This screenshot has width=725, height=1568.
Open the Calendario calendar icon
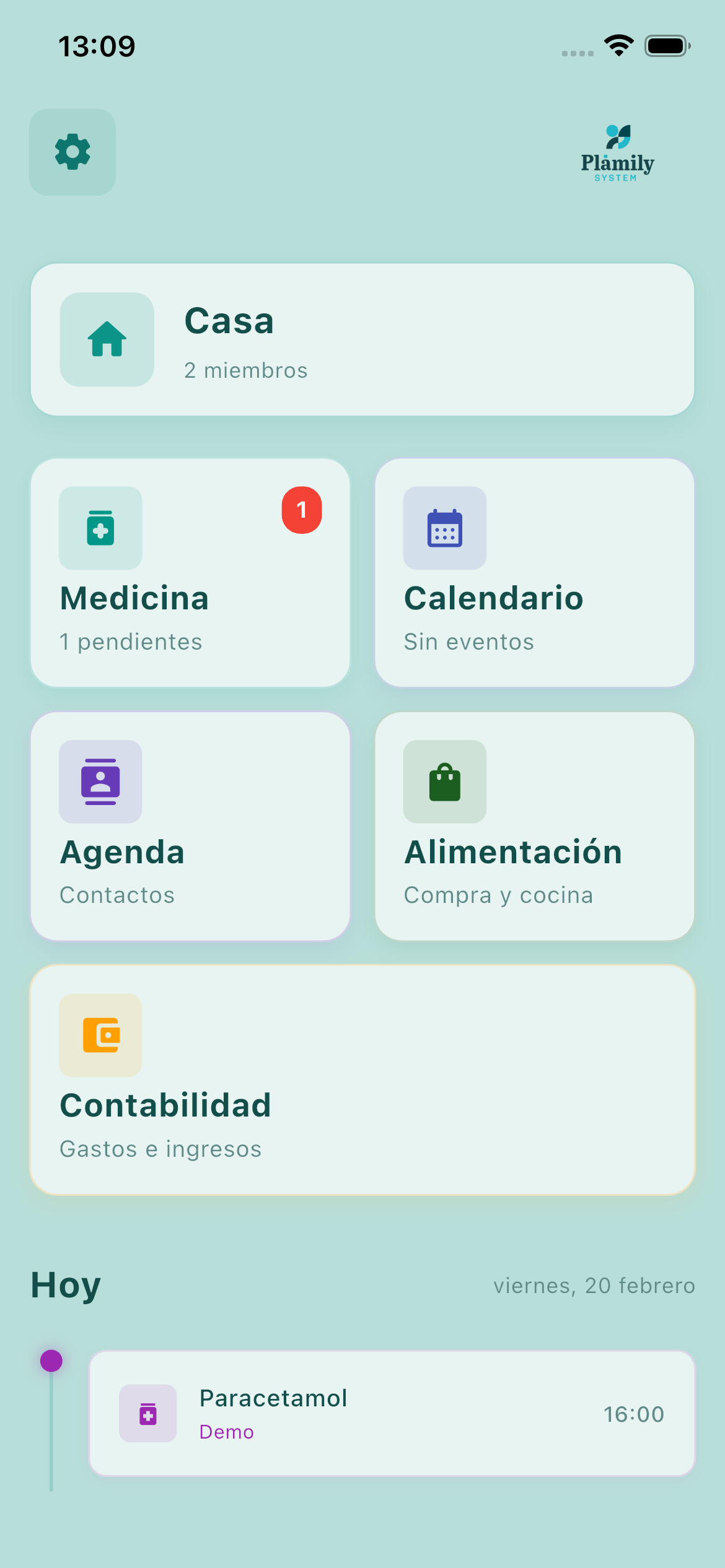(444, 528)
